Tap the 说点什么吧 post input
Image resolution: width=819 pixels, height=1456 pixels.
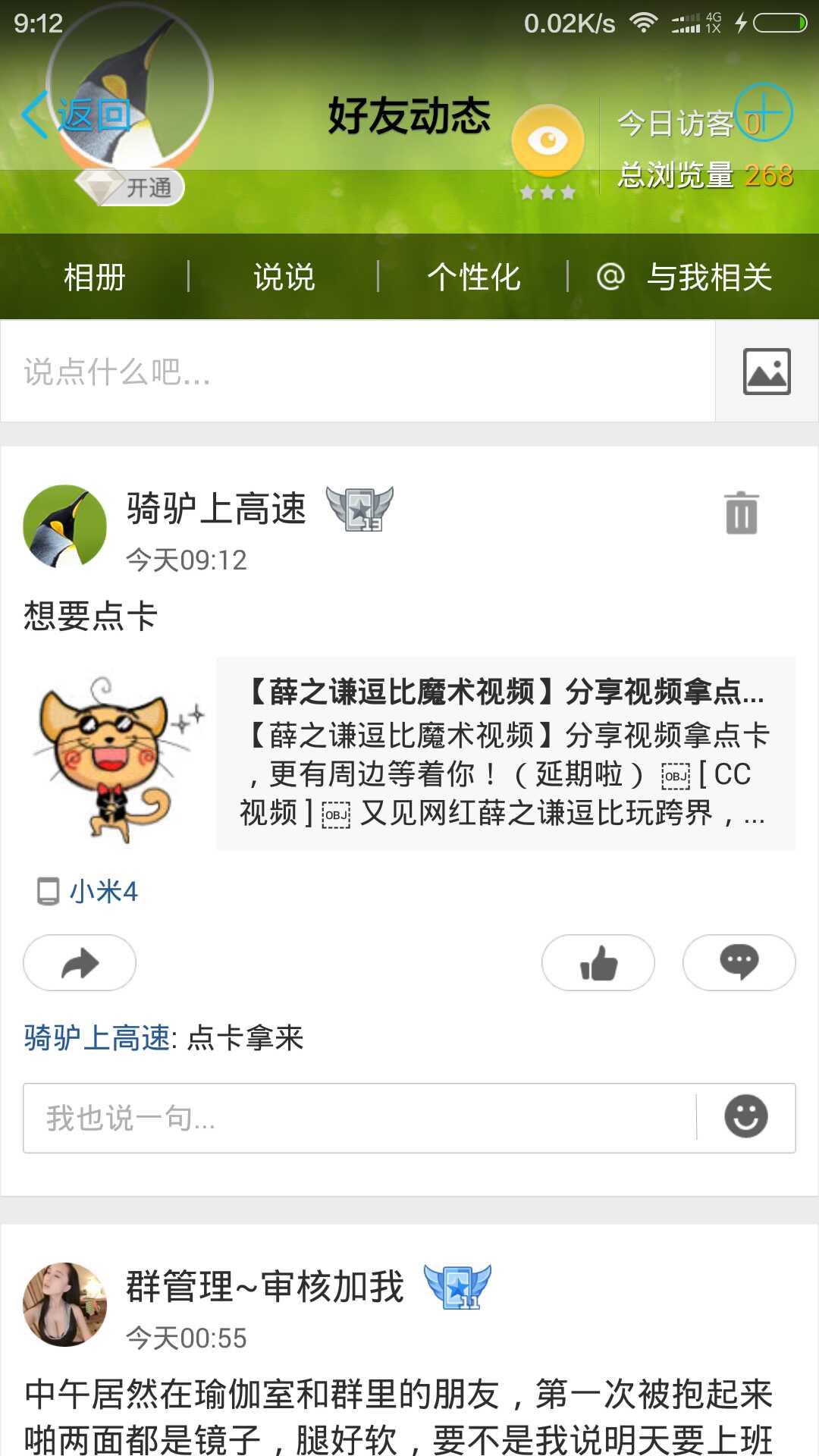[x=356, y=372]
